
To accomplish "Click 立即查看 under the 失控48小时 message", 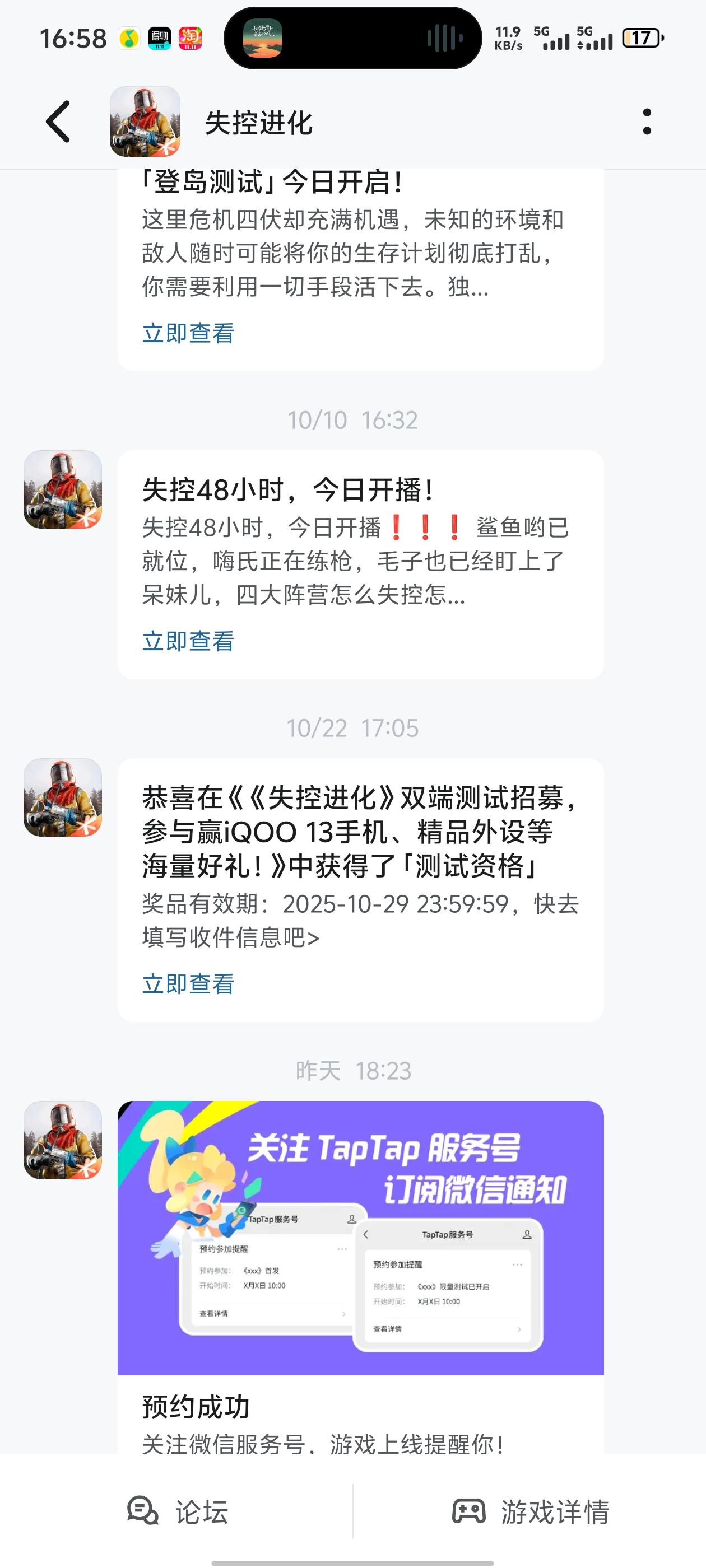I will click(189, 640).
